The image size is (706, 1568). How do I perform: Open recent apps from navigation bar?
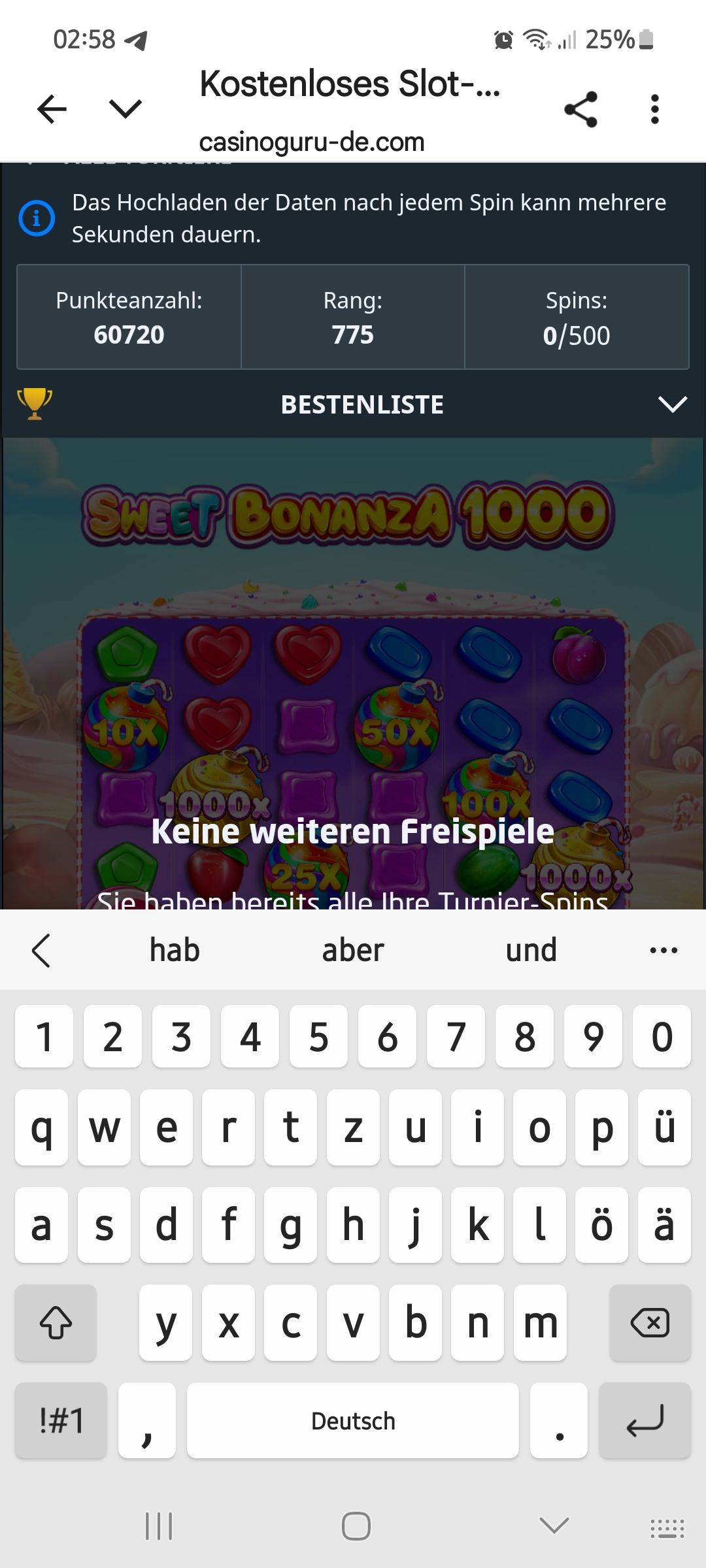[x=159, y=1526]
